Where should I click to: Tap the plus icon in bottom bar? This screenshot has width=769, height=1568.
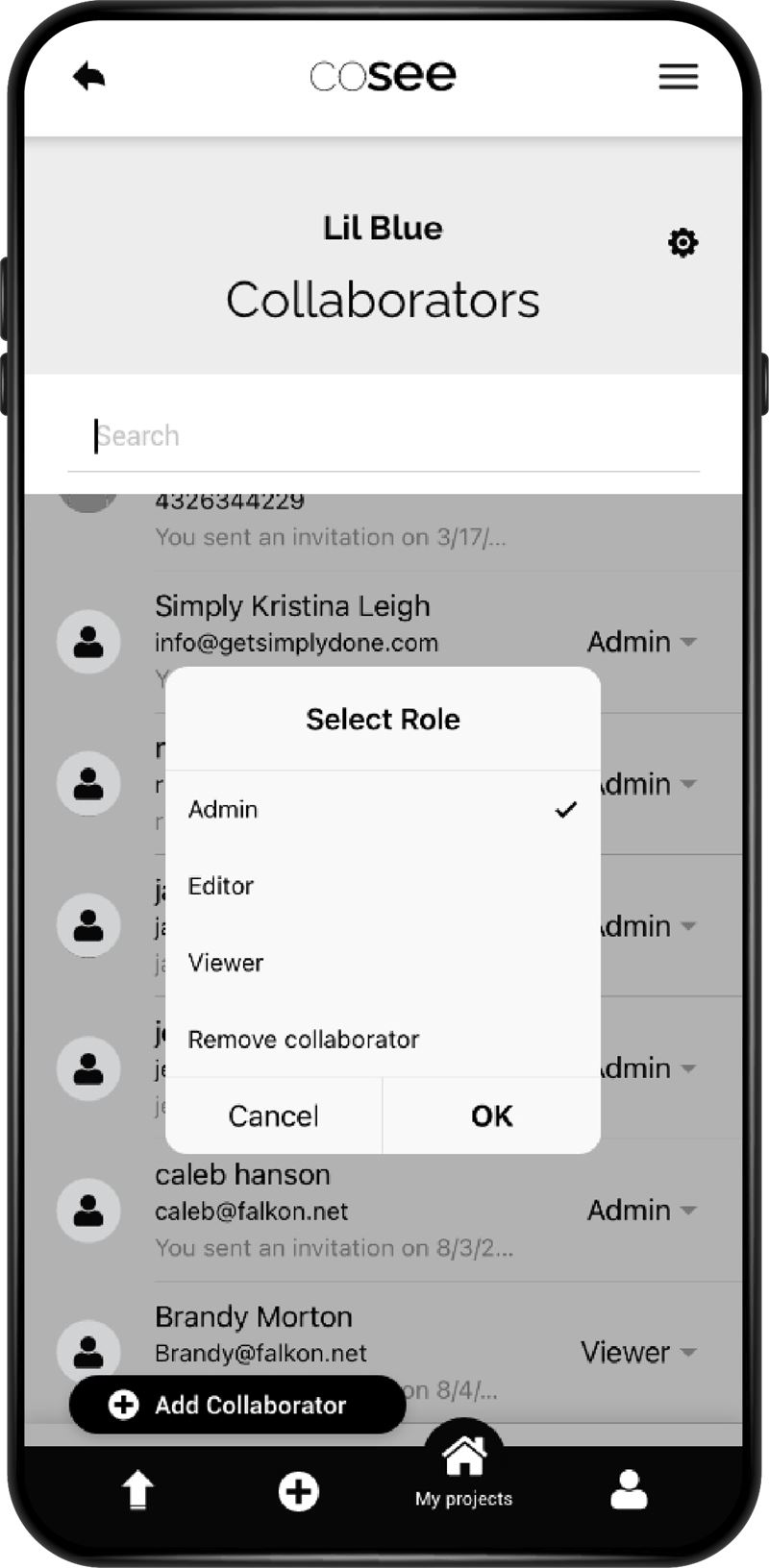tap(298, 1491)
